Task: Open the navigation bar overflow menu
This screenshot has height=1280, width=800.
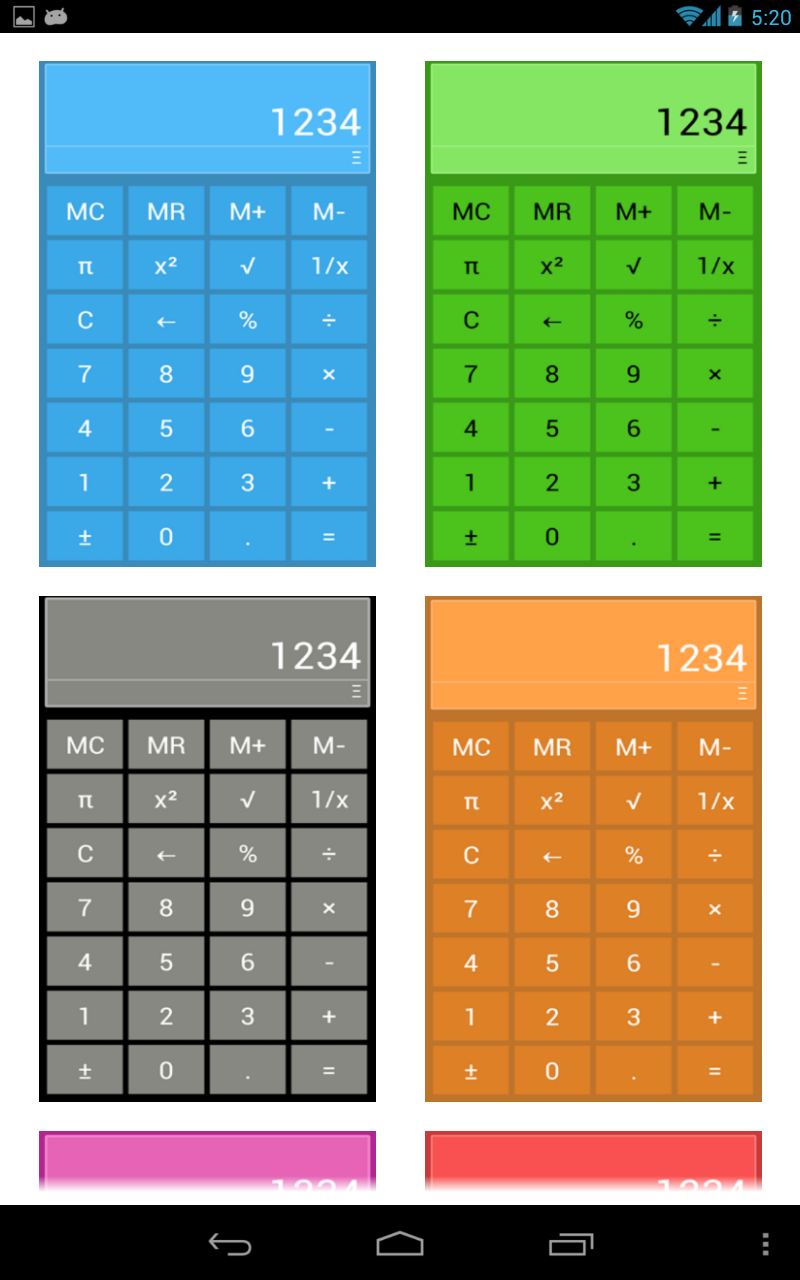Action: (x=765, y=1244)
